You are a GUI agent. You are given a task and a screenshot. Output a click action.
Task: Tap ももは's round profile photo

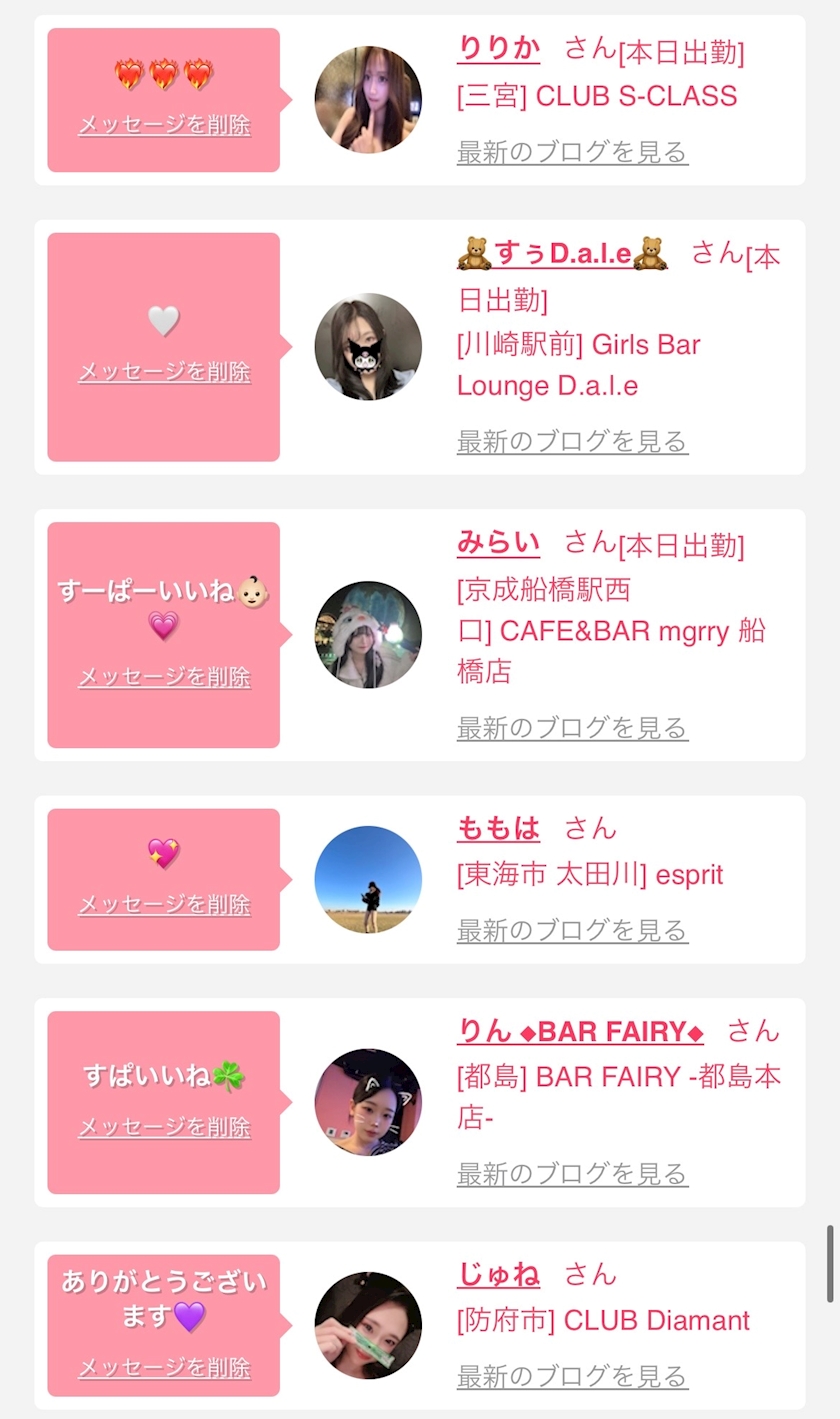[x=368, y=880]
